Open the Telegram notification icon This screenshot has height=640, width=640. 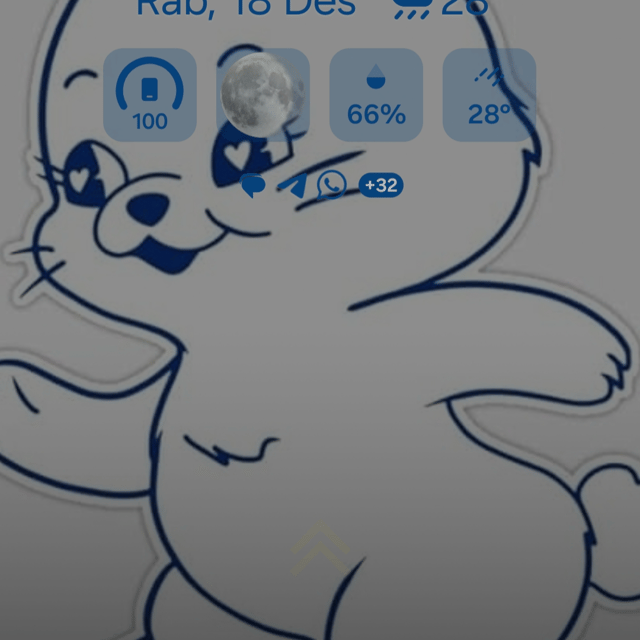pyautogui.click(x=292, y=185)
